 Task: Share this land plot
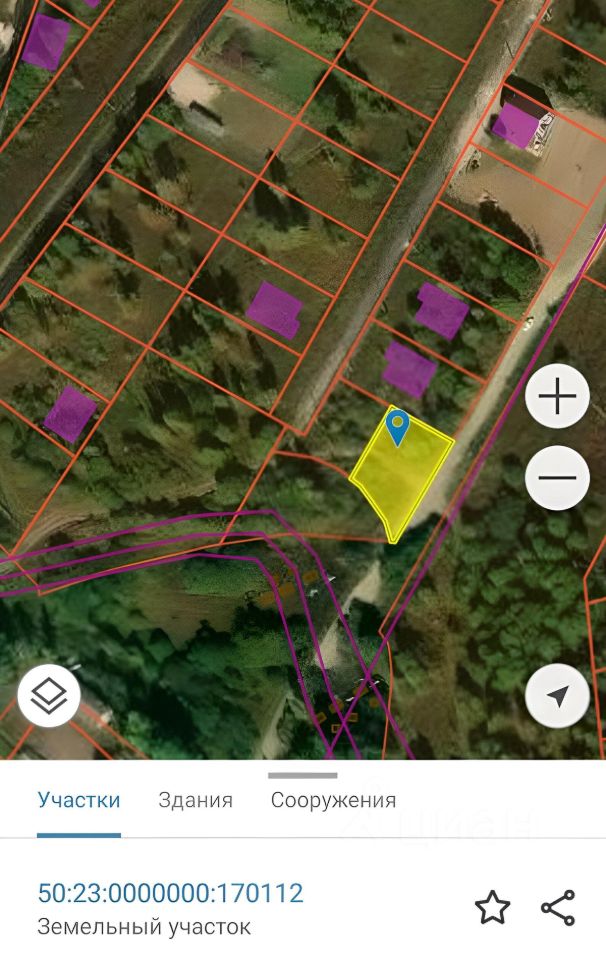click(x=557, y=908)
